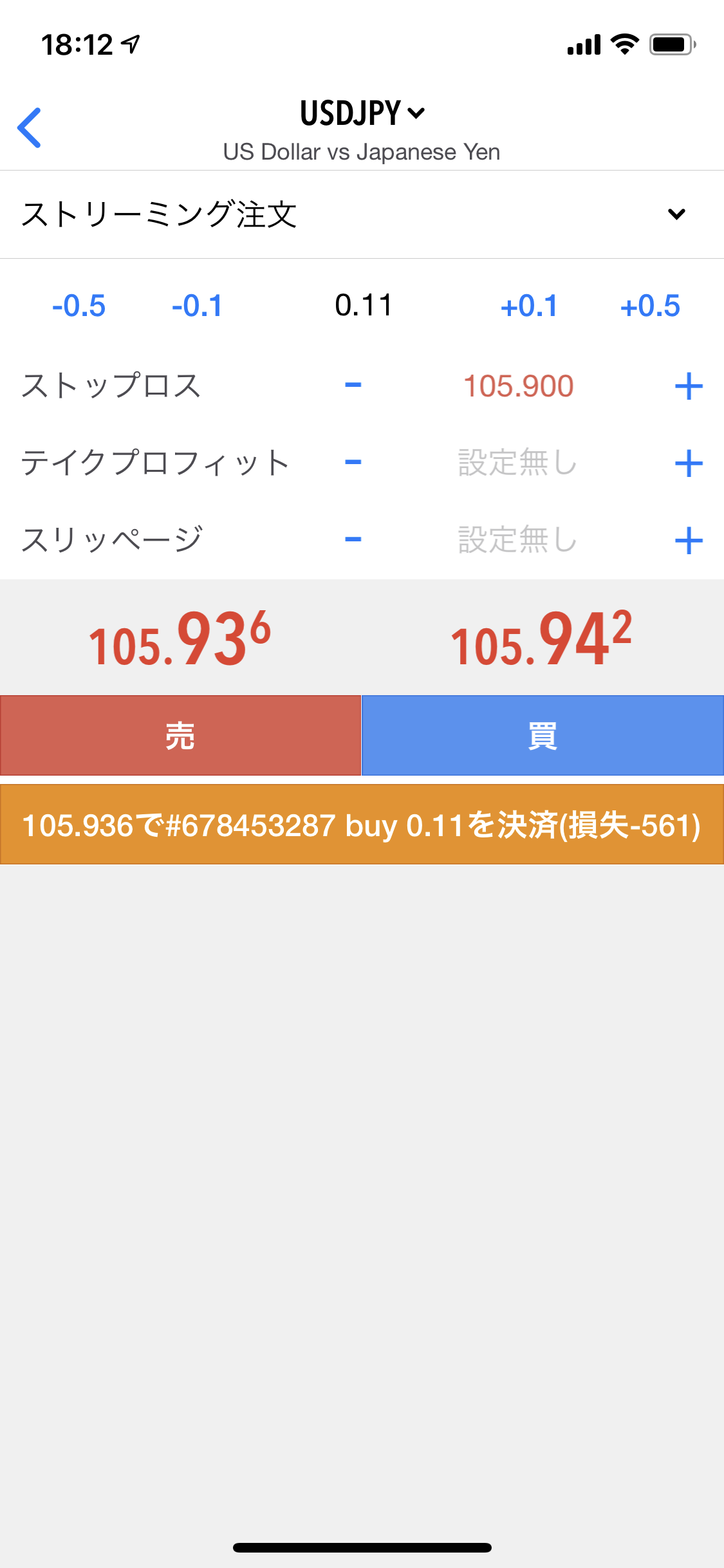
Task: Edit the stop loss 105.900 value
Action: (x=518, y=386)
